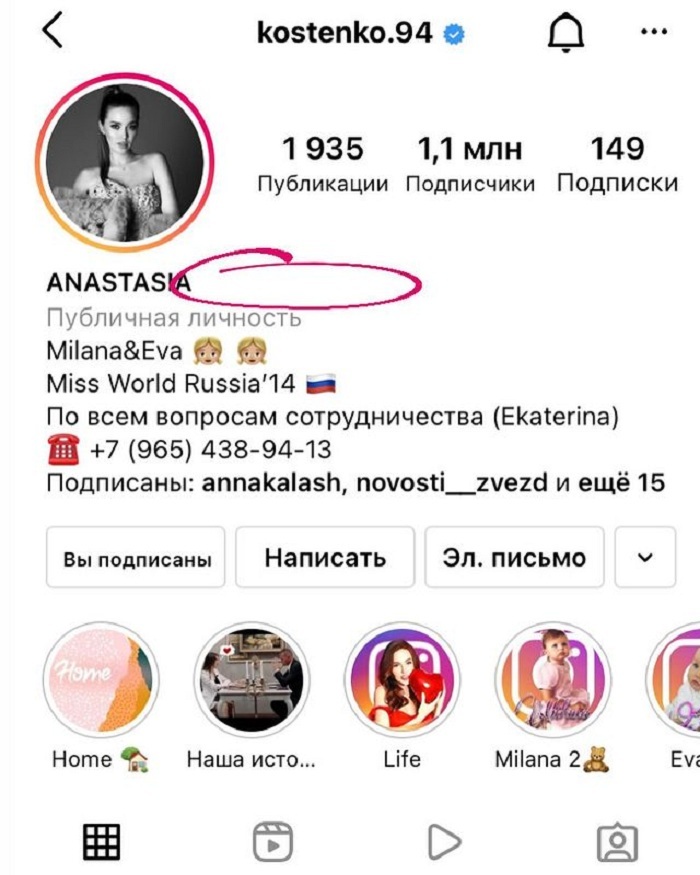Go back using the top-left arrow
This screenshot has width=700, height=875.
pos(52,32)
